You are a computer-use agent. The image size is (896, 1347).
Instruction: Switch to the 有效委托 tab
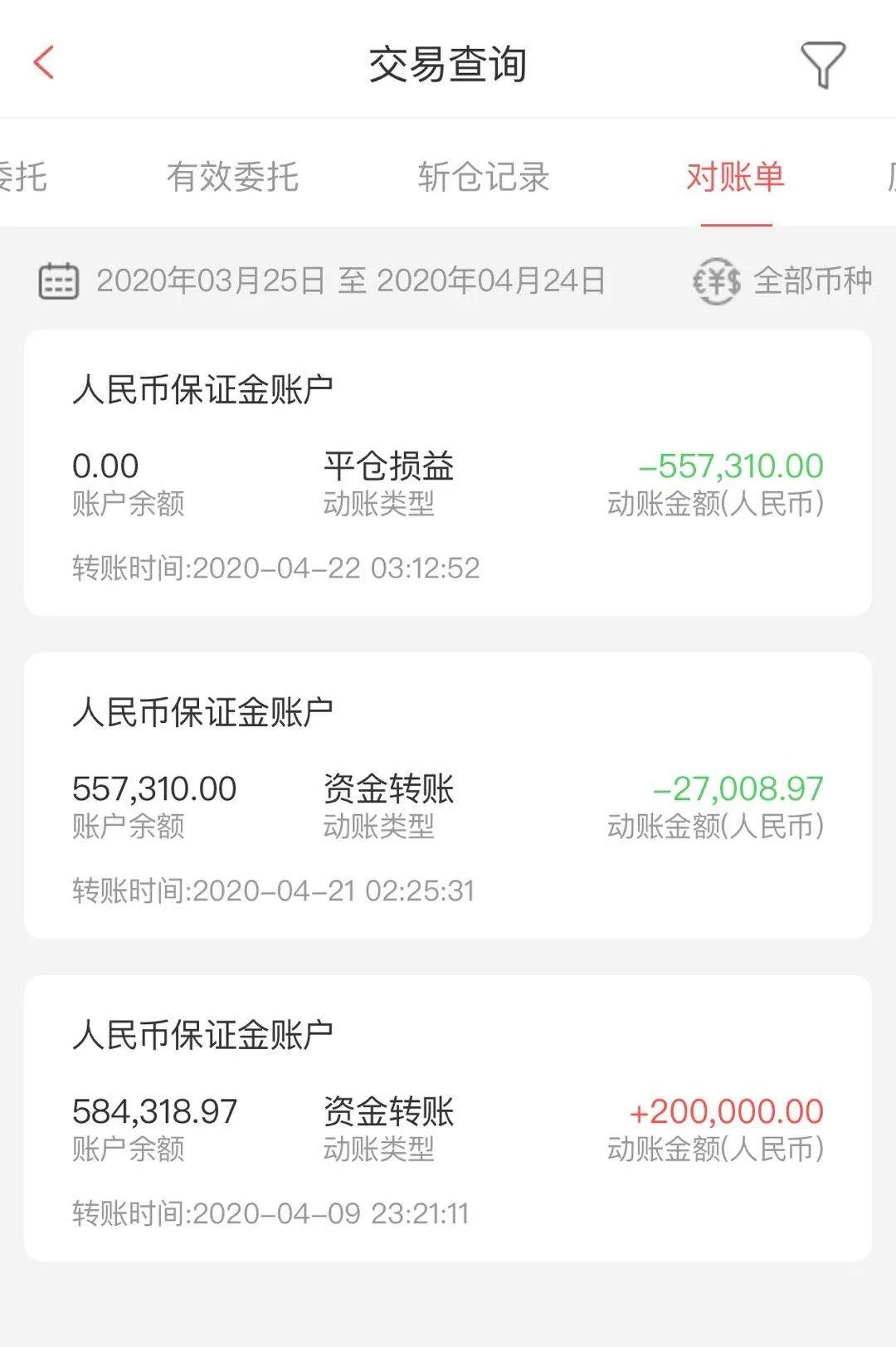232,177
